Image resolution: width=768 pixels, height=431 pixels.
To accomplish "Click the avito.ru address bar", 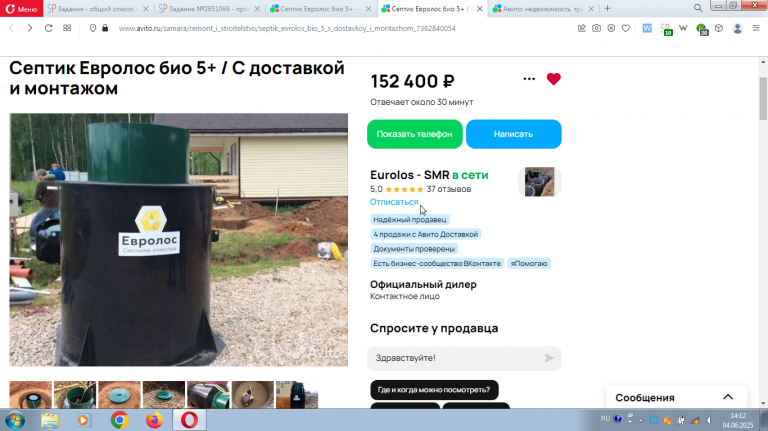I will pos(300,28).
